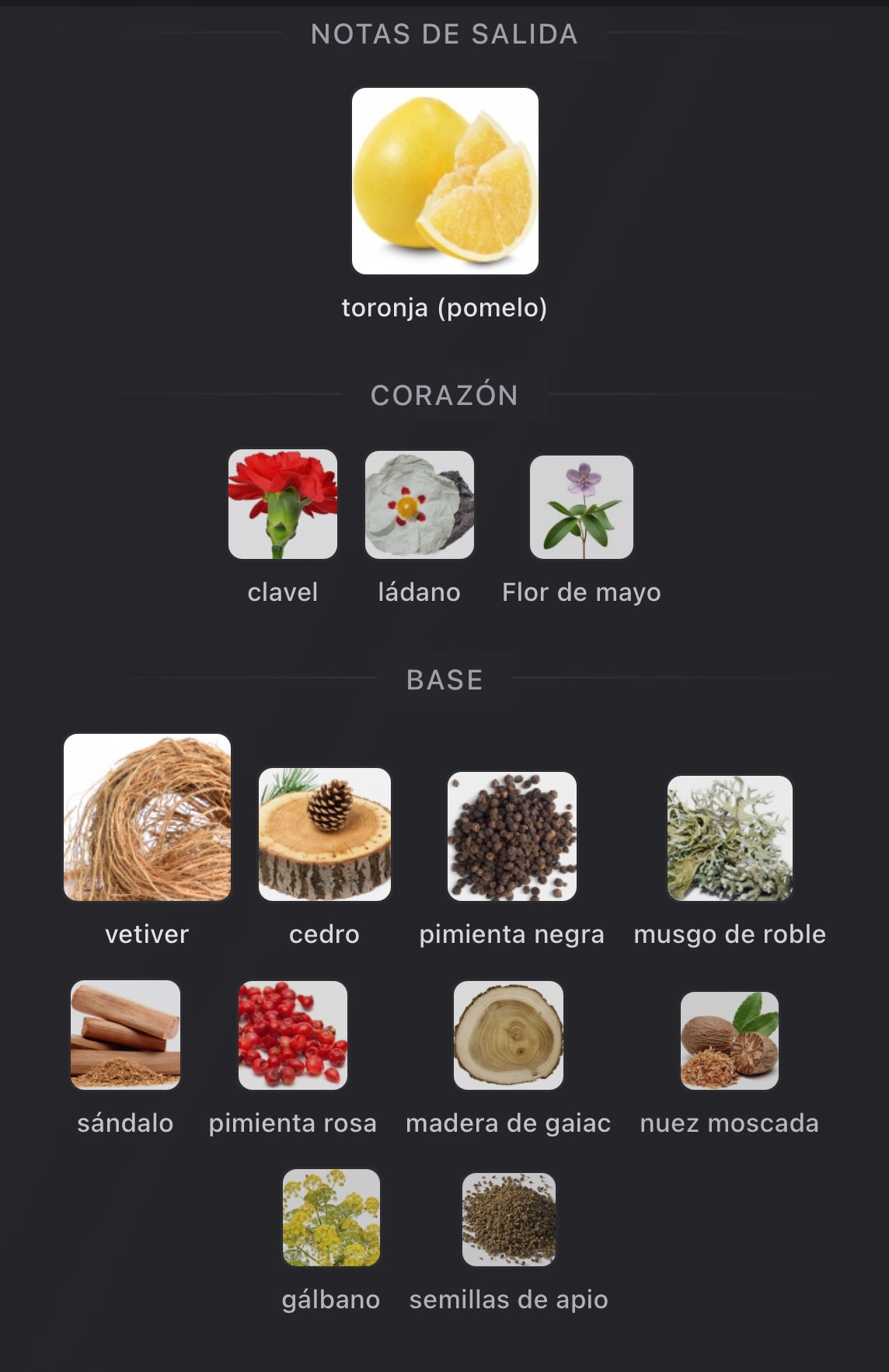
Task: Select the sándalo note
Action: (125, 1034)
